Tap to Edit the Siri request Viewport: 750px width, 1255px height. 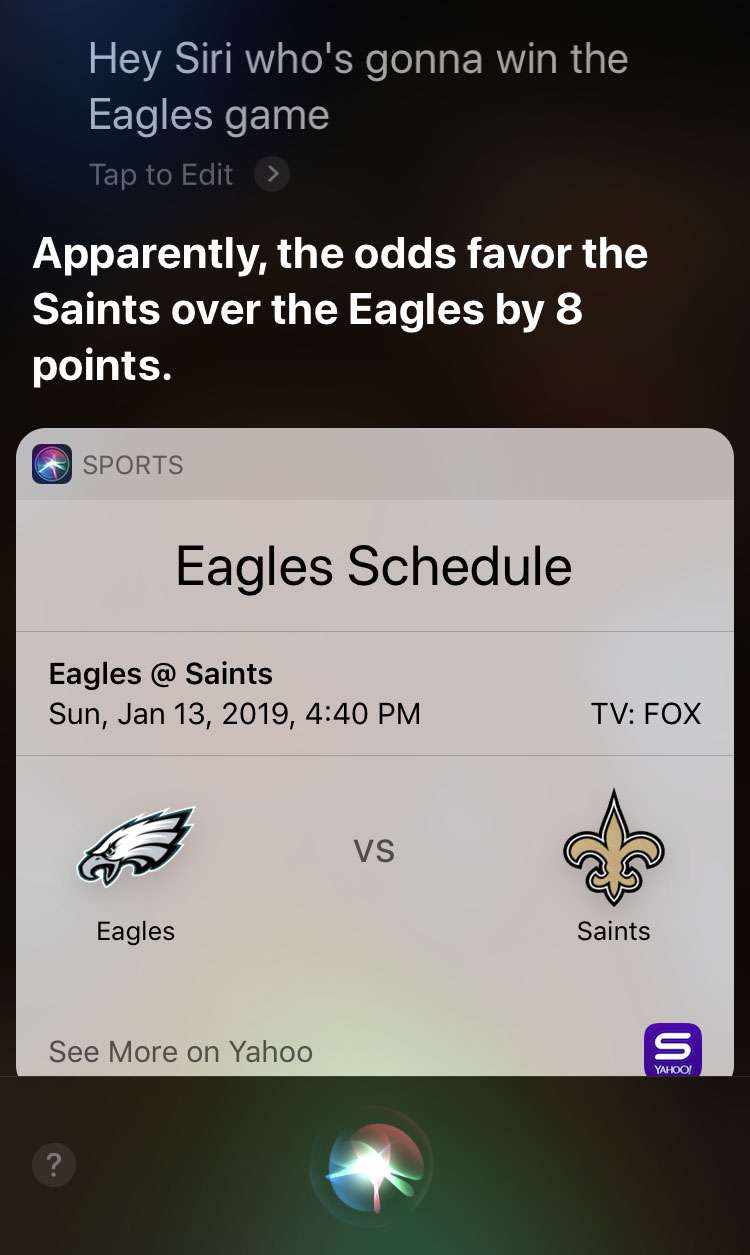[x=188, y=175]
